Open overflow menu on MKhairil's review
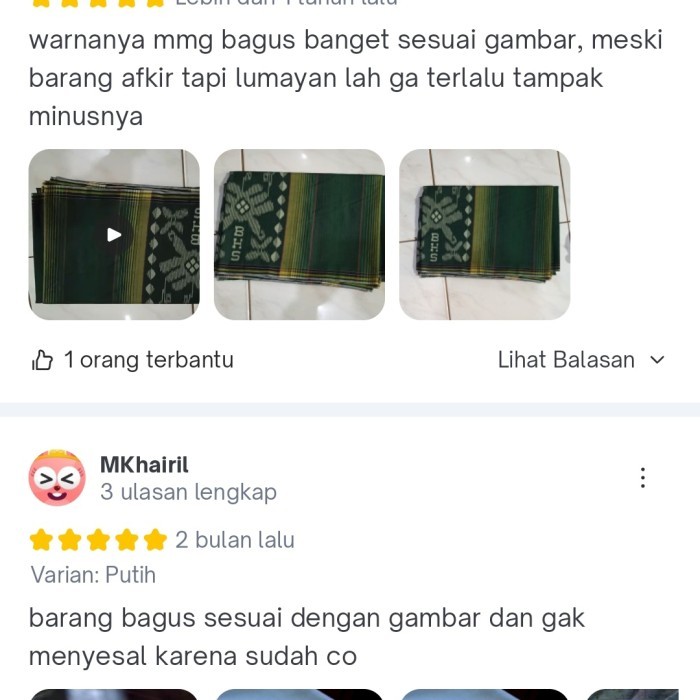Viewport: 700px width, 700px height. (x=643, y=478)
